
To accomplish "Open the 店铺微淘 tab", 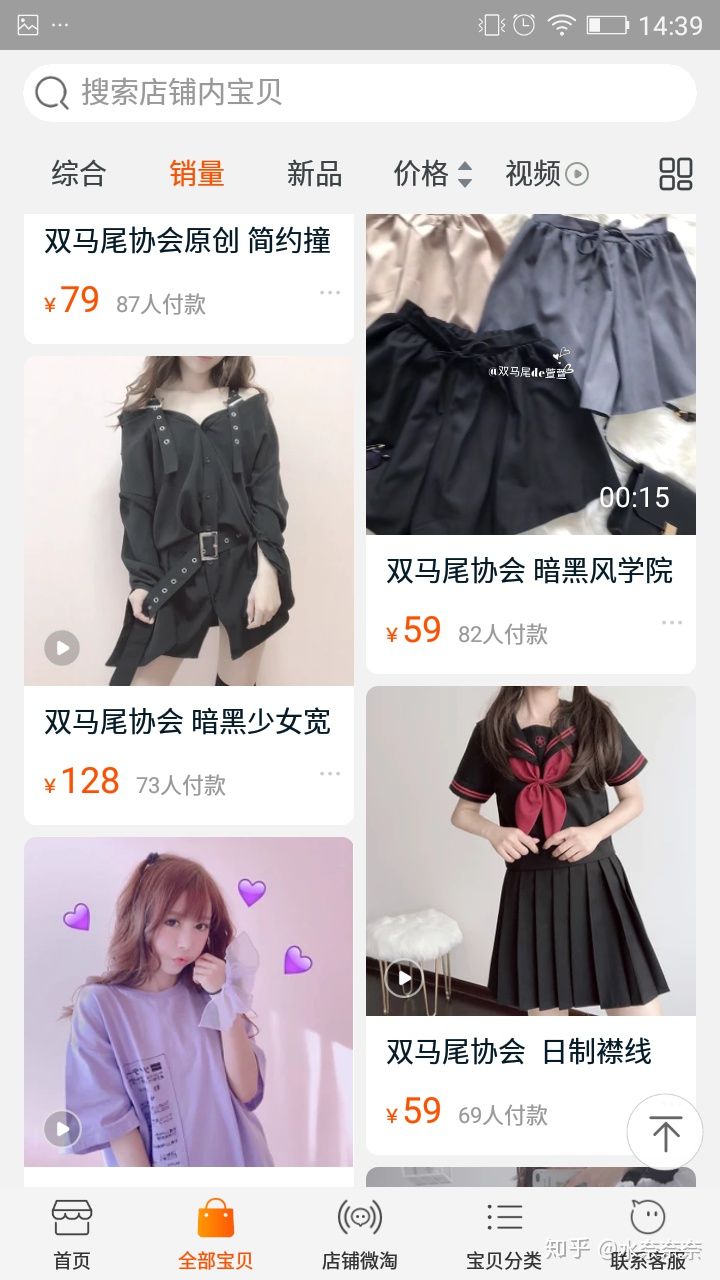I will [x=359, y=1235].
